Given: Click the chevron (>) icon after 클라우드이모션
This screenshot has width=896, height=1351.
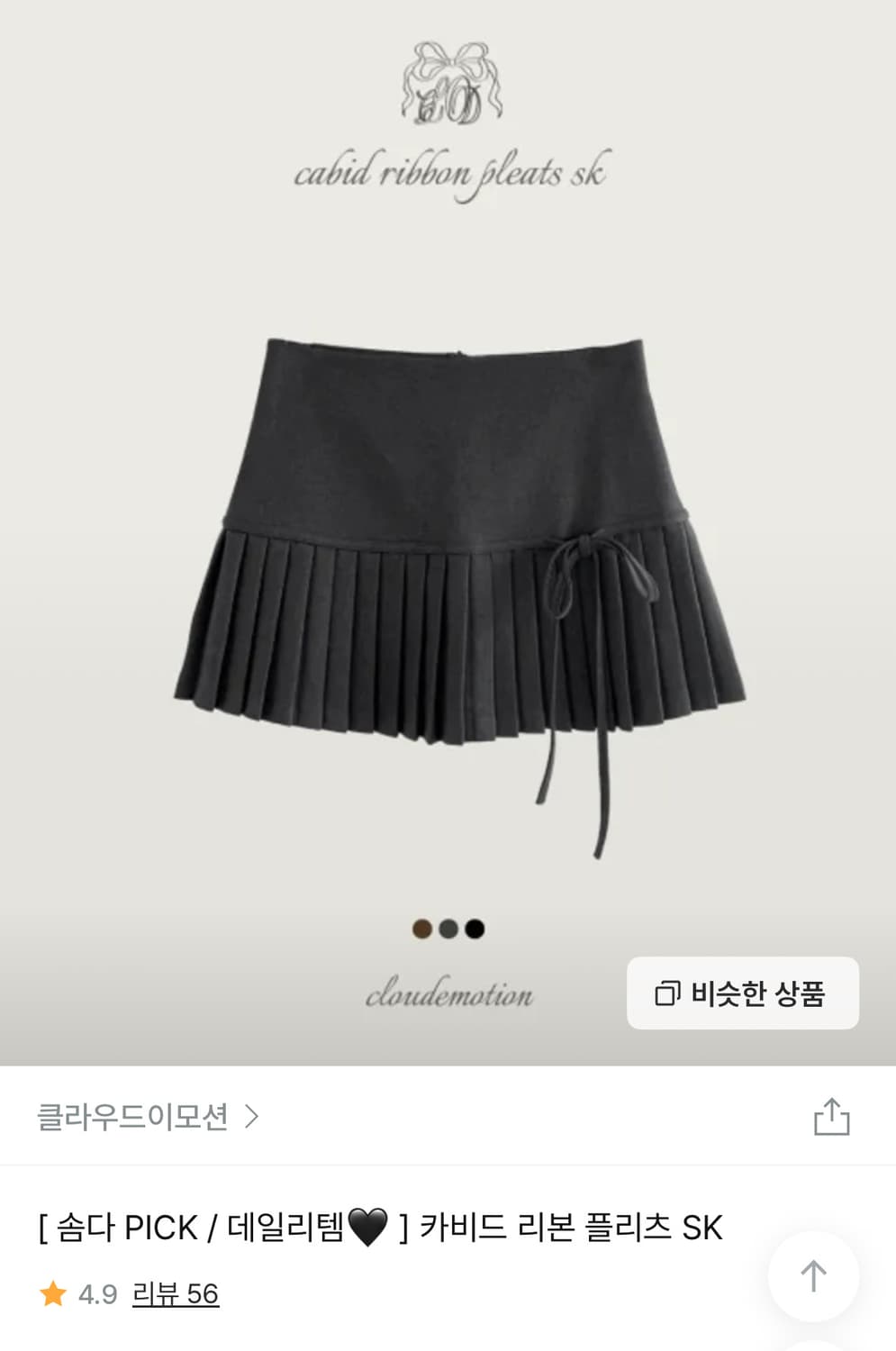Looking at the screenshot, I should point(253,1117).
